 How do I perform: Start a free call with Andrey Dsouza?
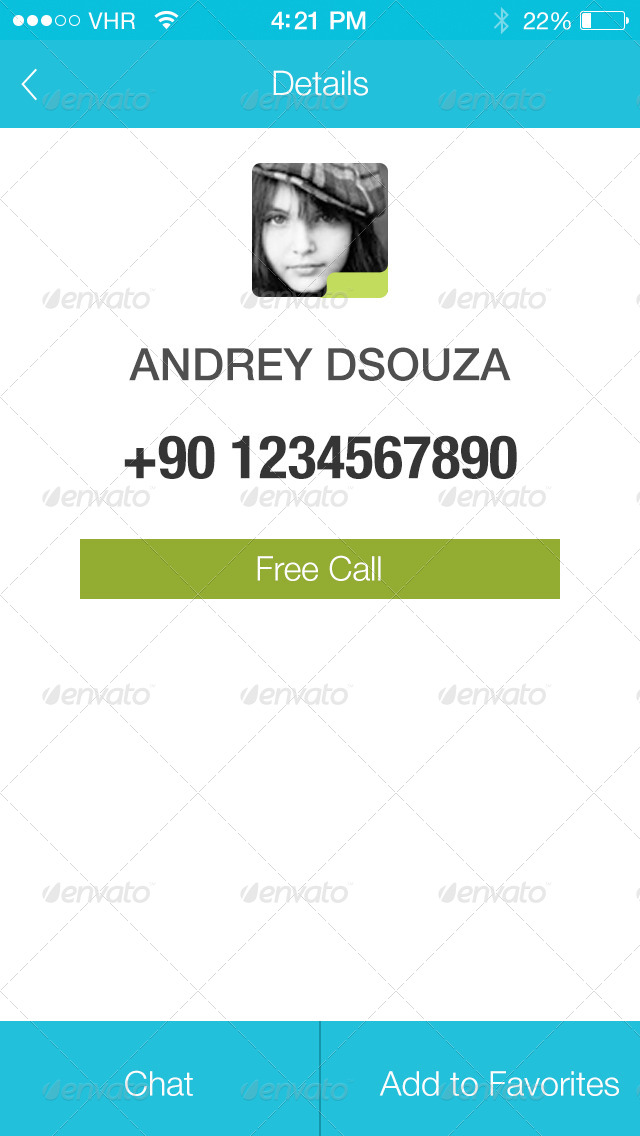tap(320, 569)
